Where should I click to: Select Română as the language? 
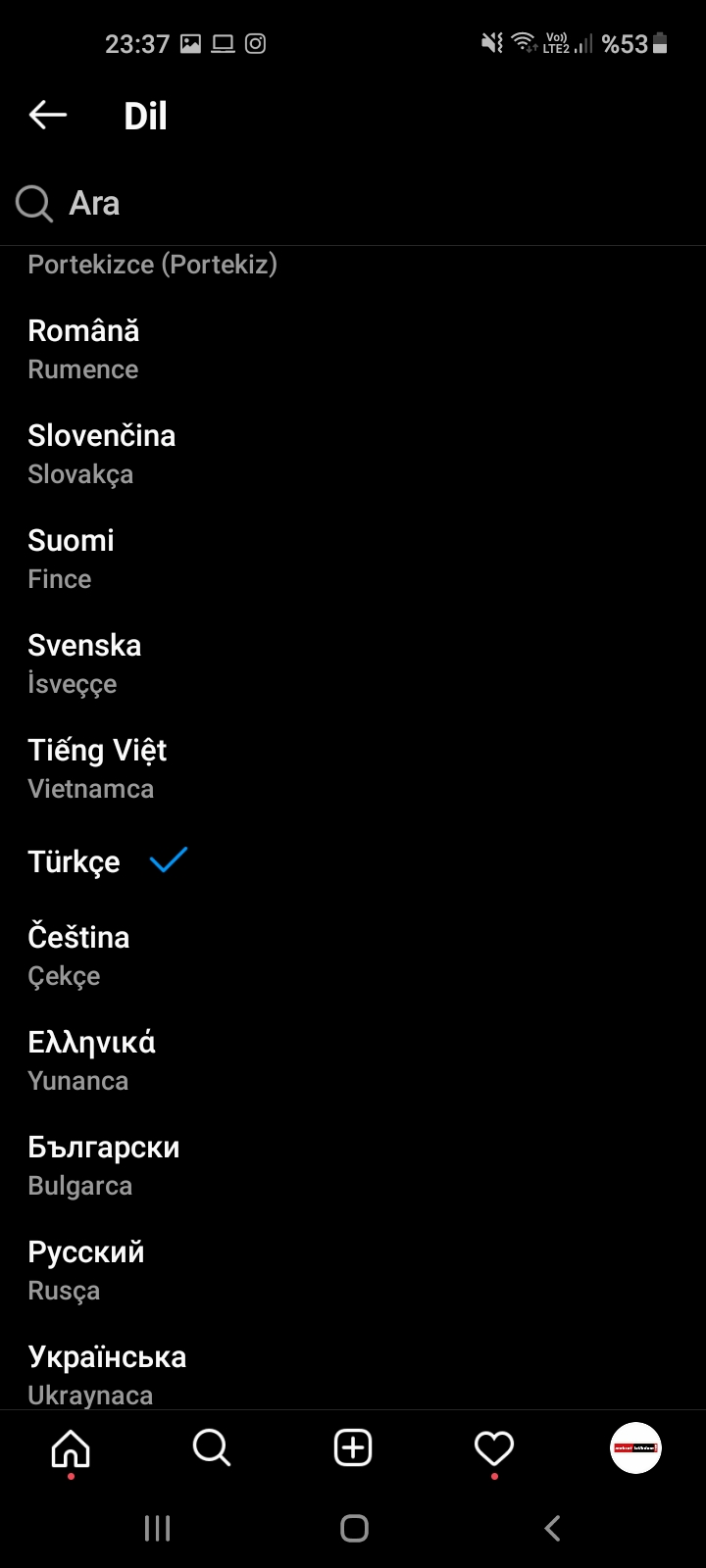point(353,350)
